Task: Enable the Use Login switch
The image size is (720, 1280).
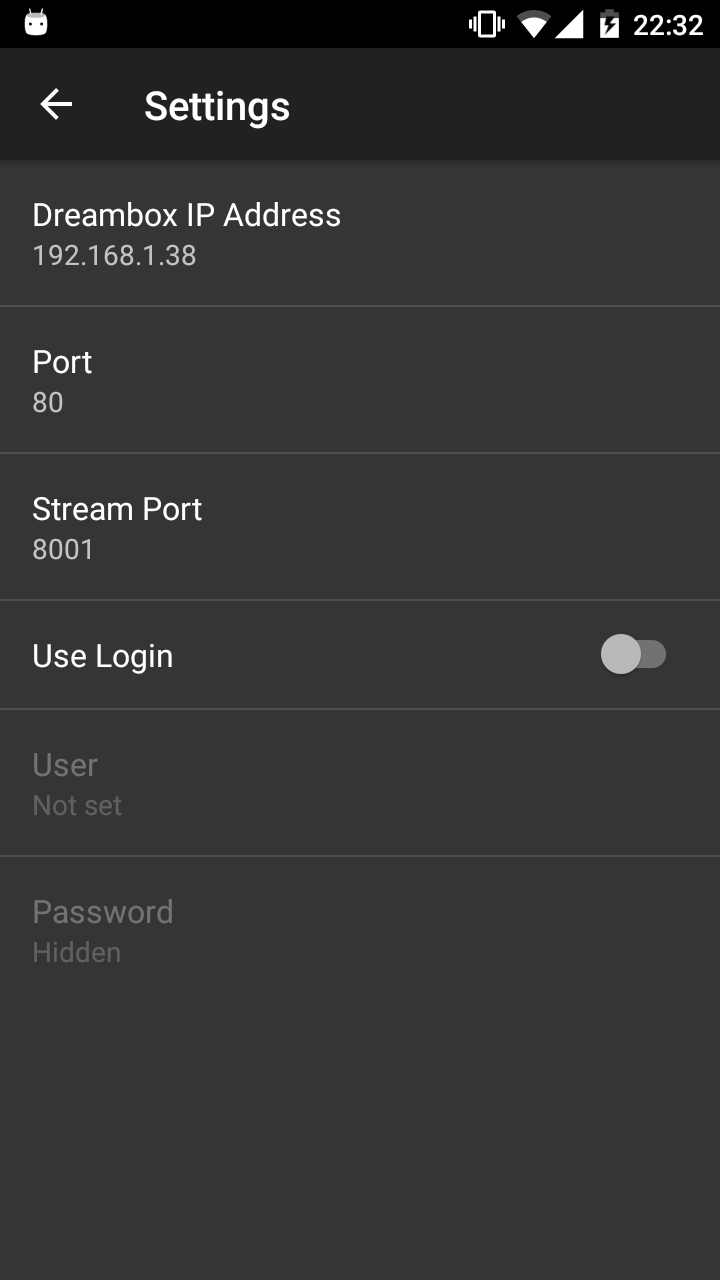Action: tap(633, 655)
